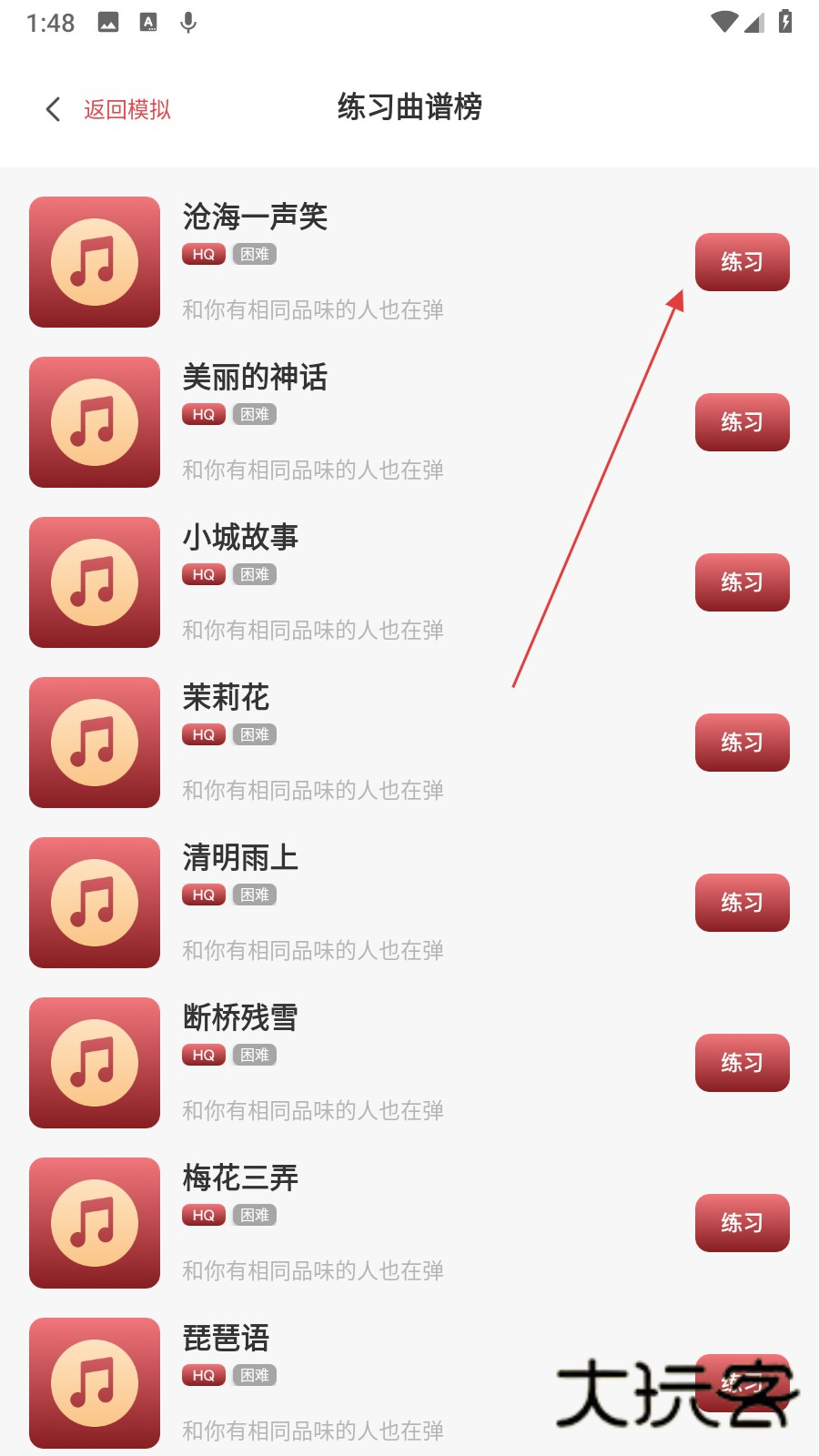Tap the HQ badge on 沧海一声笑
819x1456 pixels.
coord(203,254)
